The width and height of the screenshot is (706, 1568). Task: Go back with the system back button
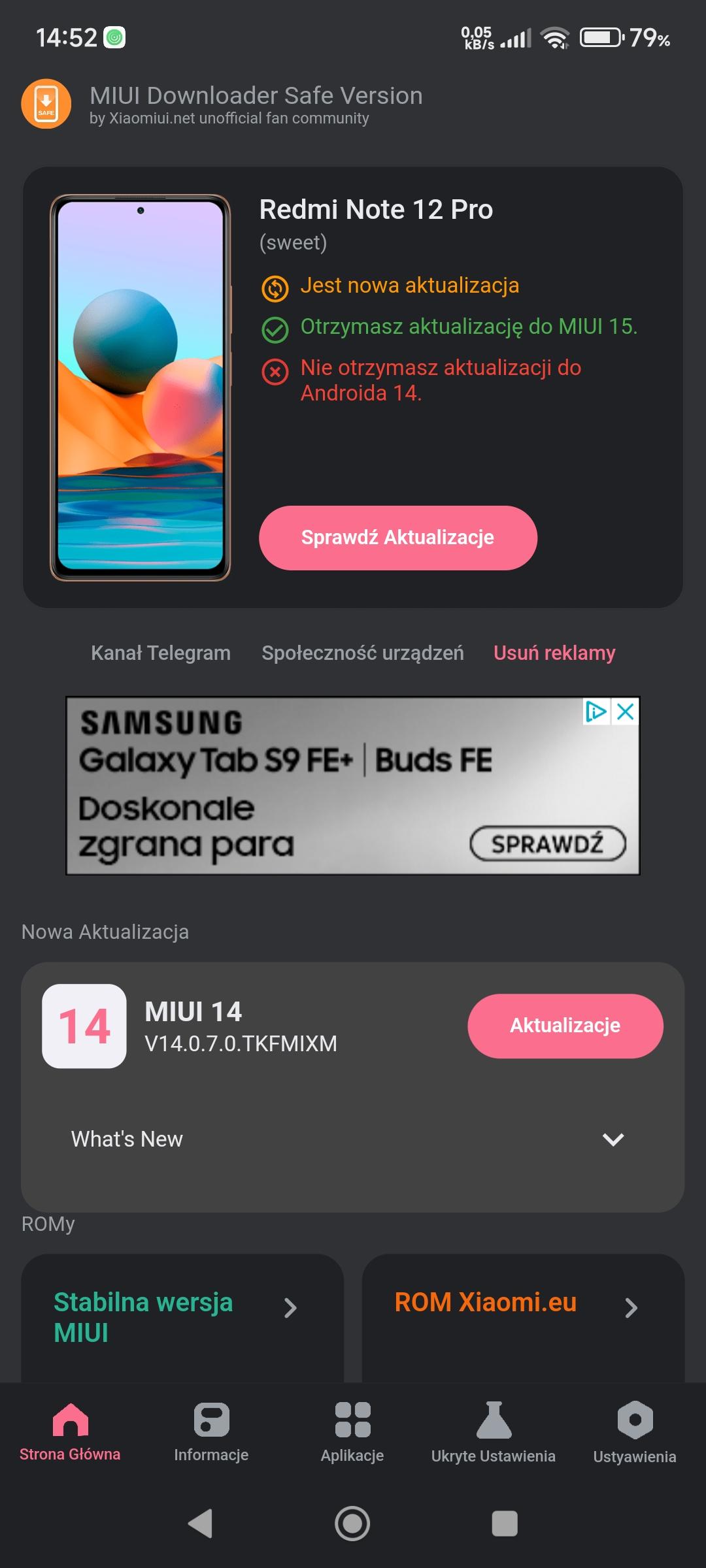tap(200, 1524)
